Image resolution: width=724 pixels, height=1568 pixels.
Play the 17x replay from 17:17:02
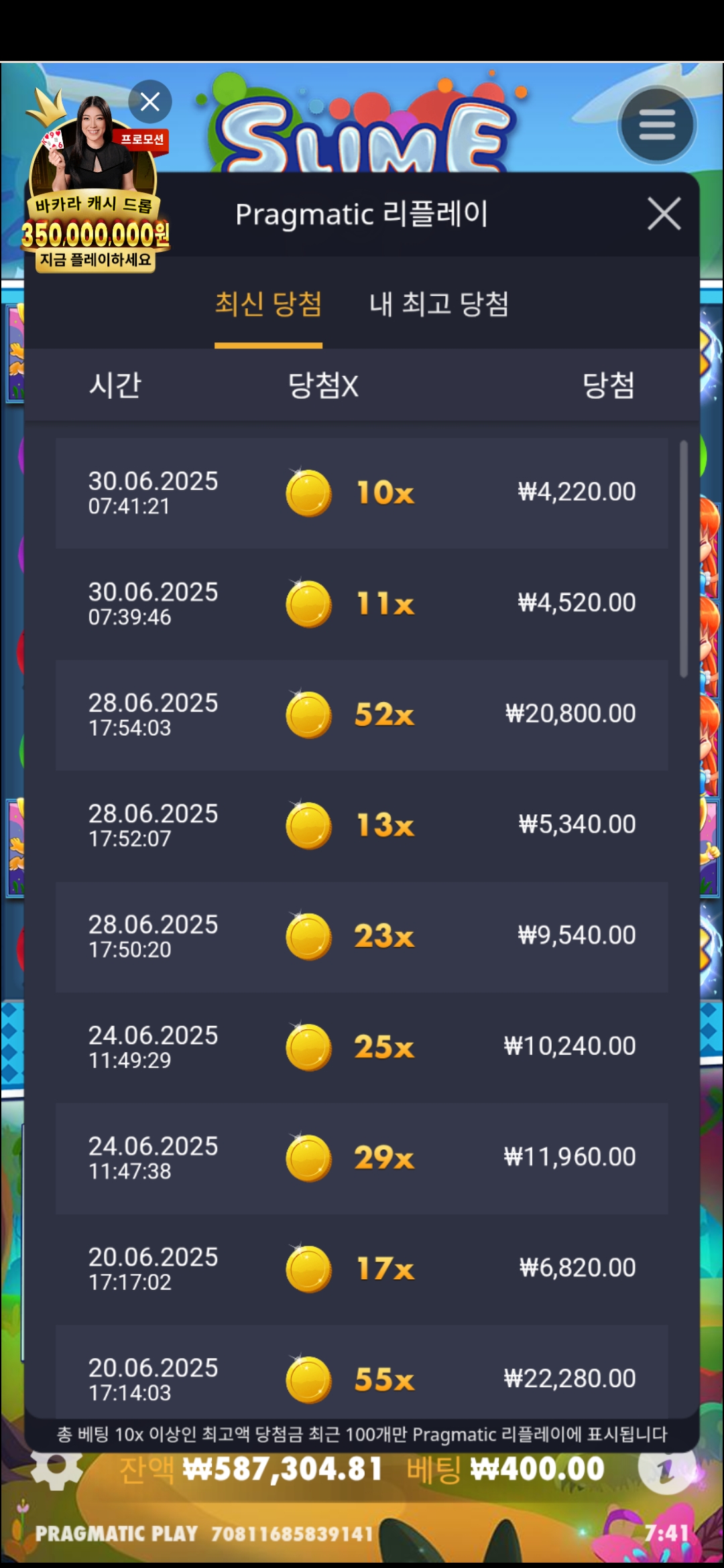coord(361,1268)
